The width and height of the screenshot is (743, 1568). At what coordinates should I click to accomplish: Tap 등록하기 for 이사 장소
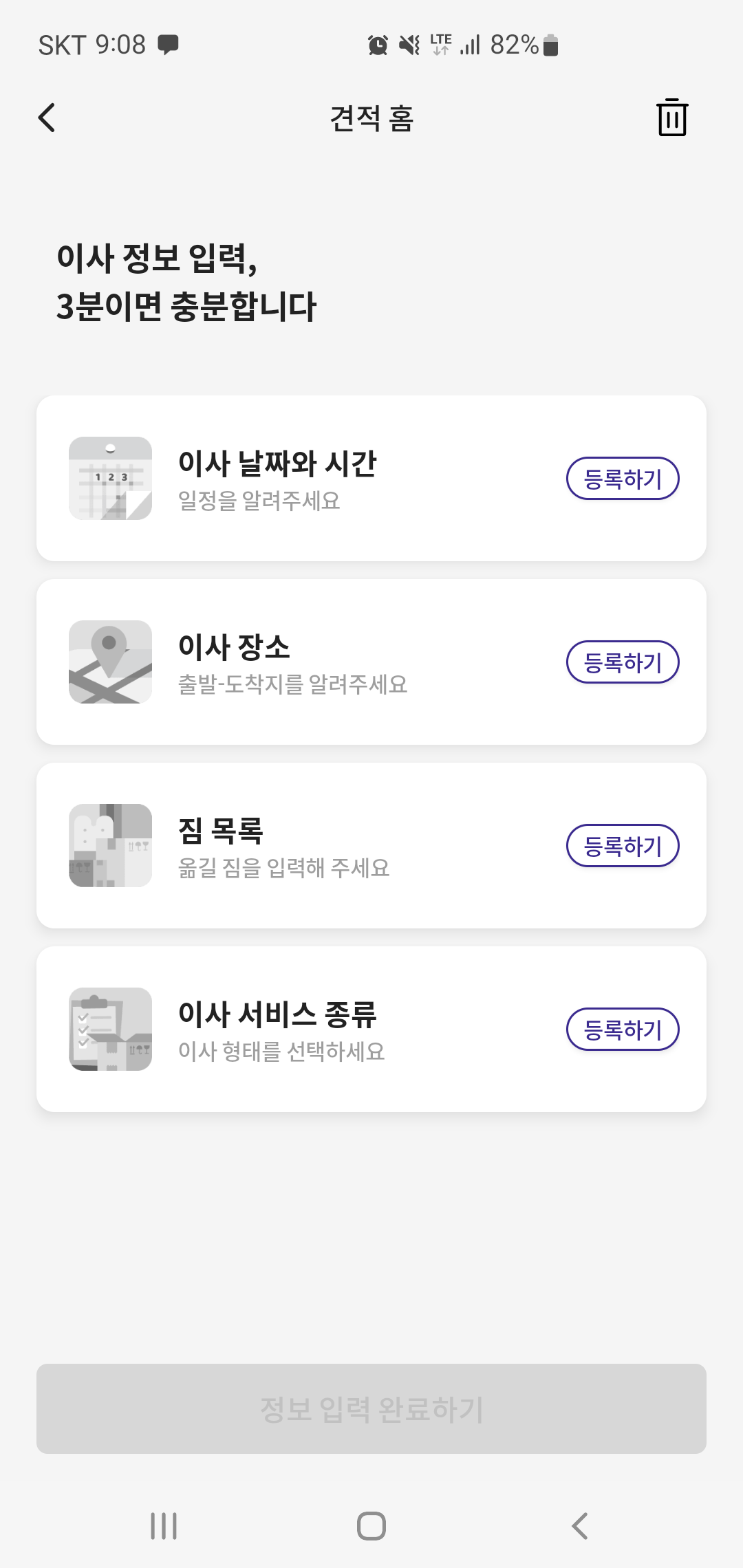coord(623,662)
